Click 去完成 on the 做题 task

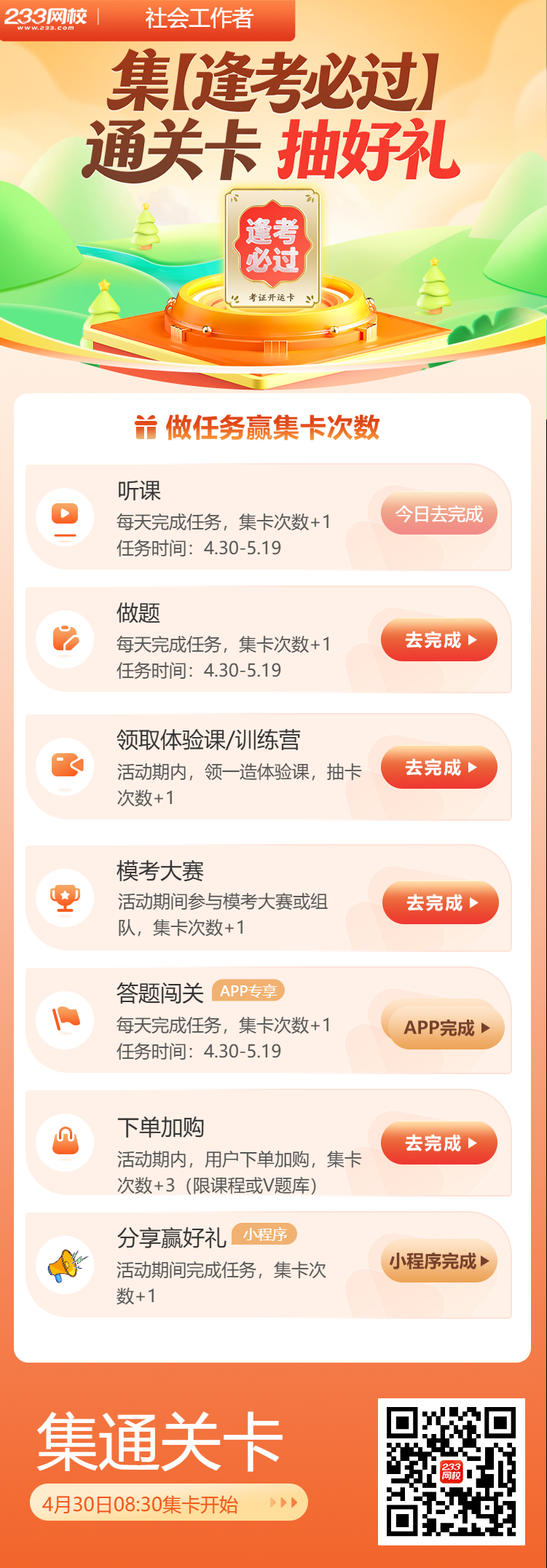pos(438,639)
